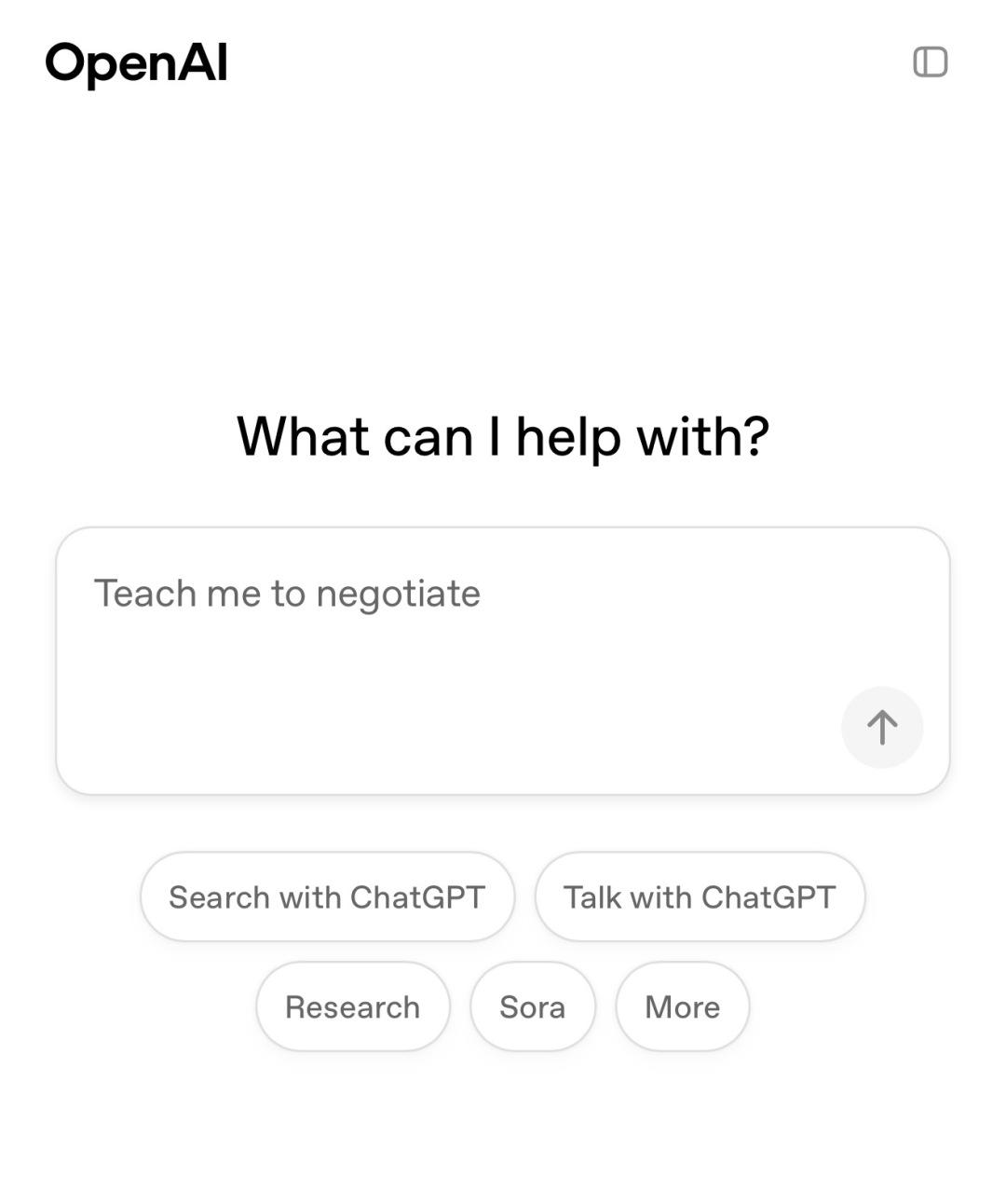Choose Talk with ChatGPT

(x=700, y=896)
